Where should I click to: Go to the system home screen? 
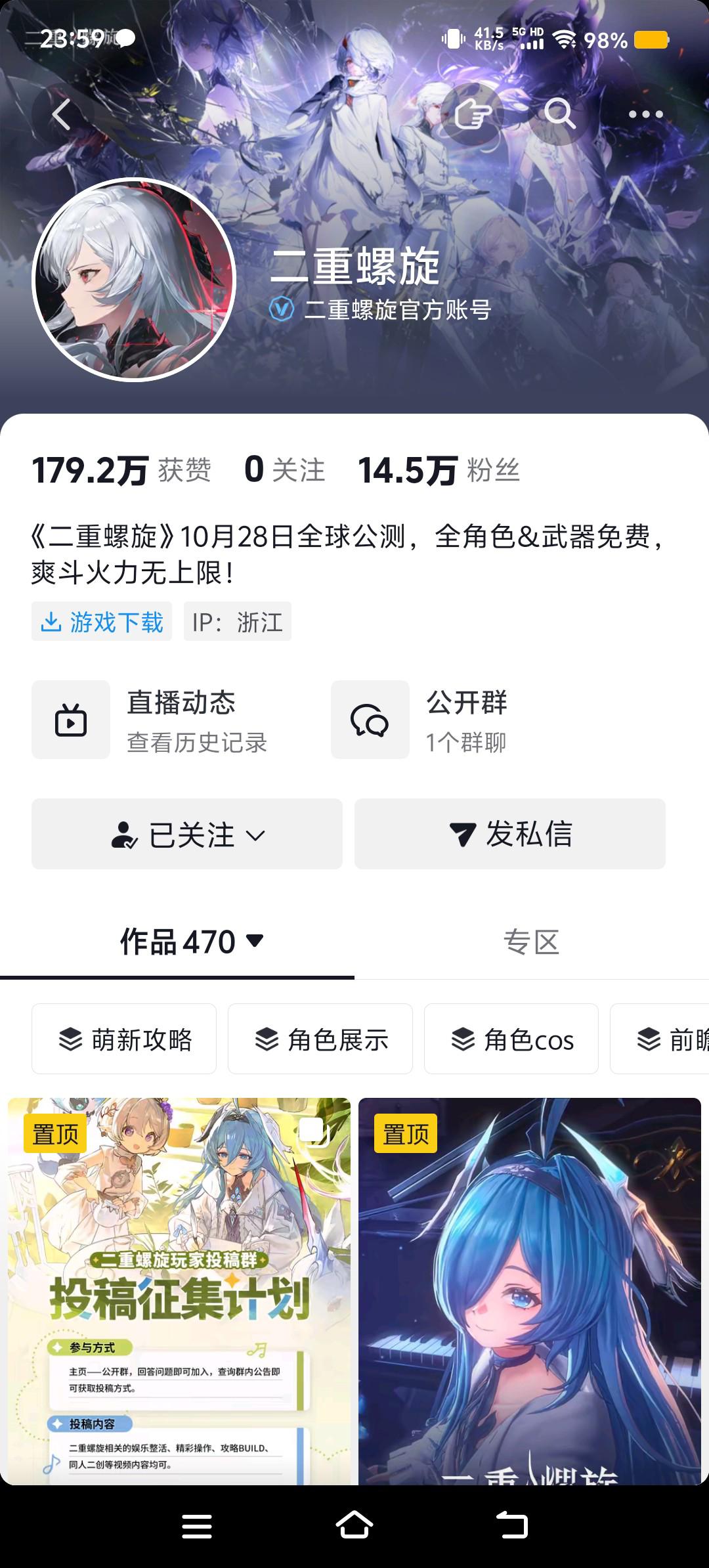(x=354, y=1525)
